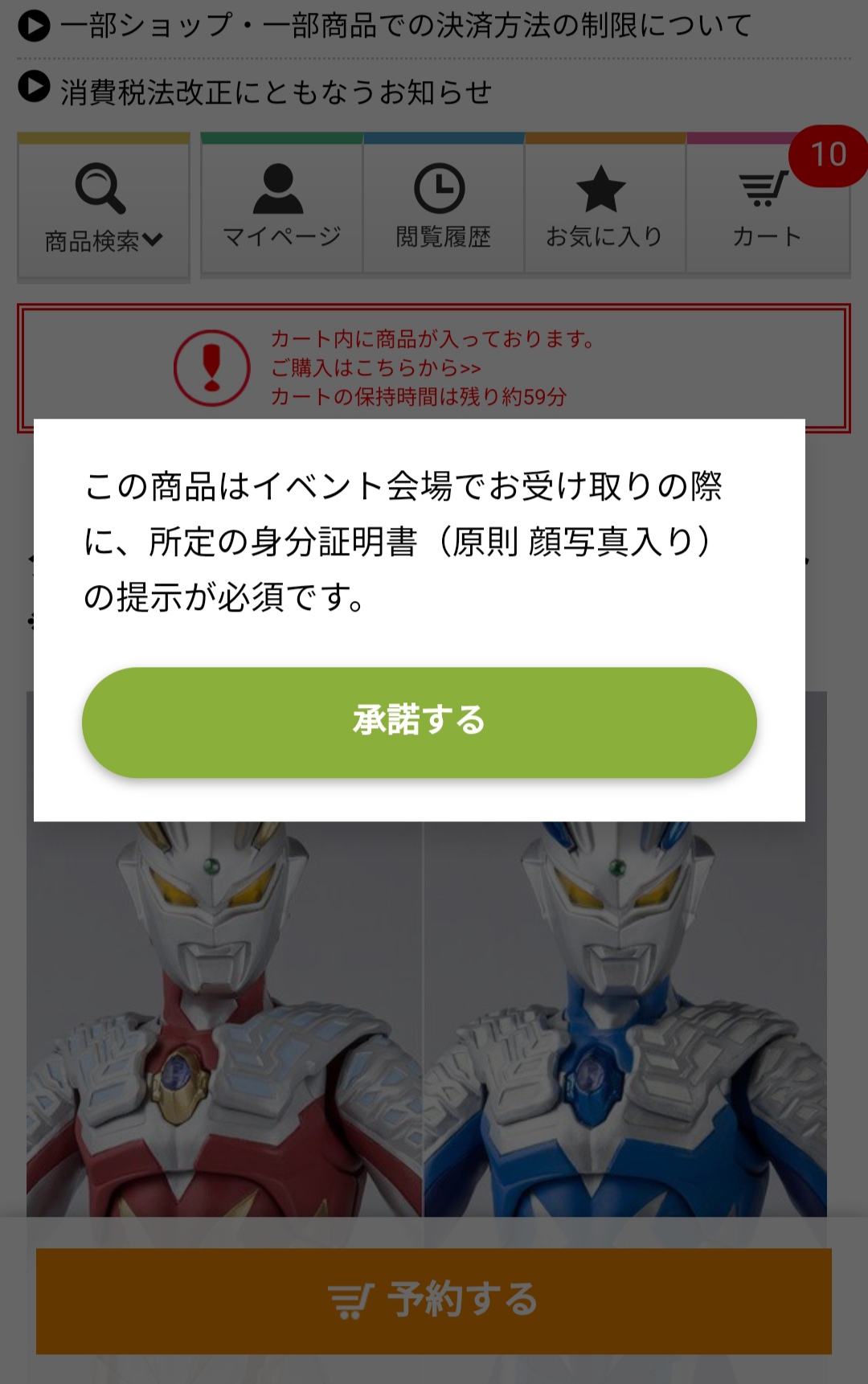Open 決済方法の制限について notice
The image size is (868, 1384).
coord(404,26)
